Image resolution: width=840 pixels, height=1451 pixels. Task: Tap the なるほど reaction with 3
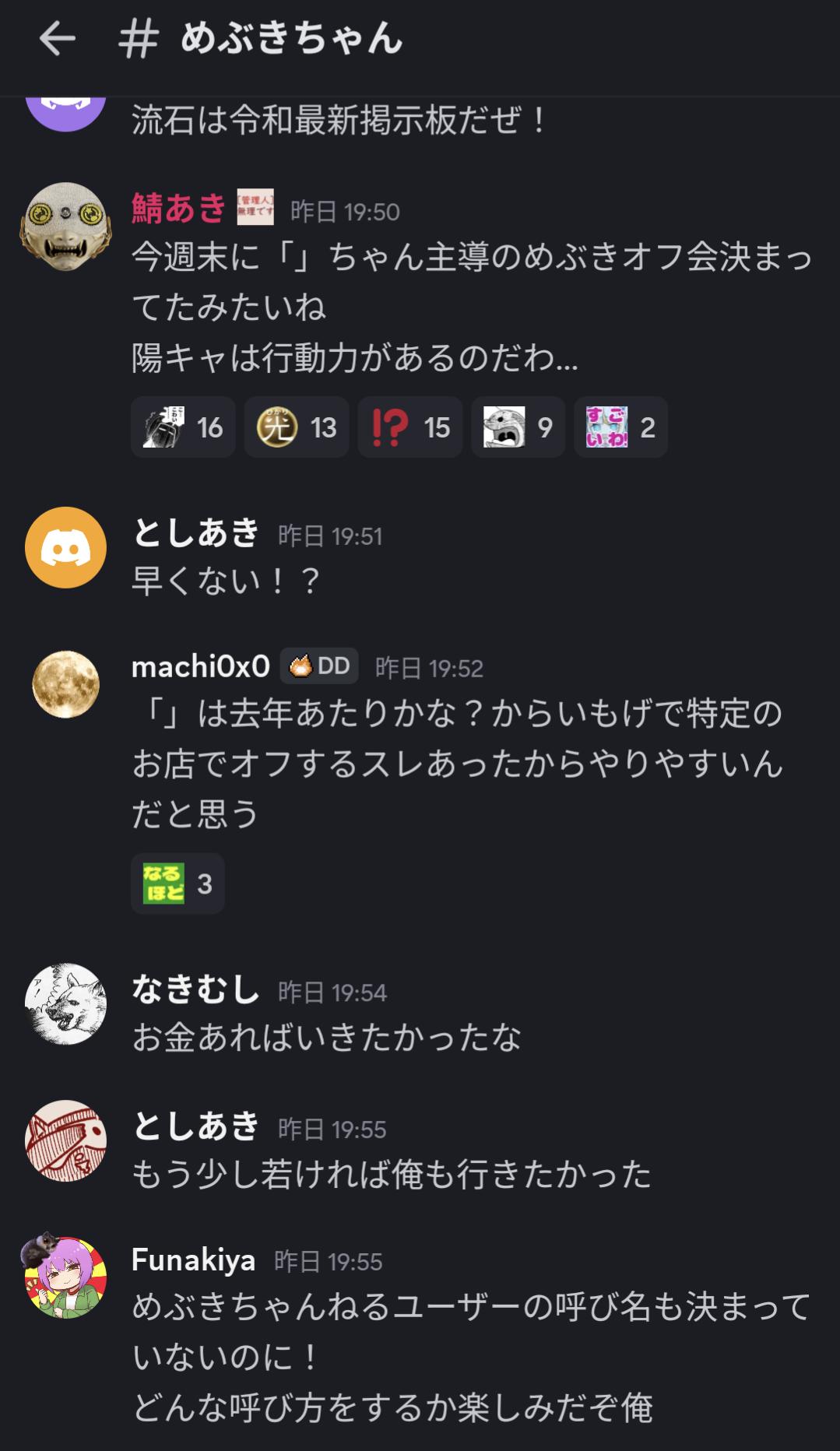pos(177,884)
